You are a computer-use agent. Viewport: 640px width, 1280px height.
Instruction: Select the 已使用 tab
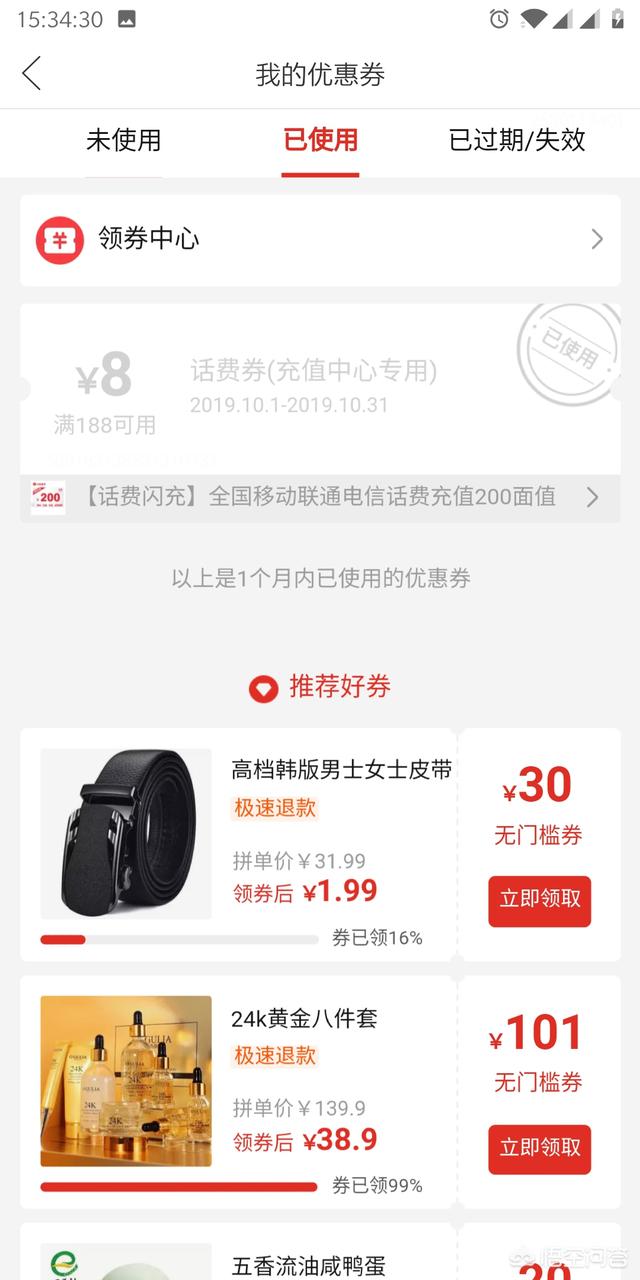coord(320,141)
